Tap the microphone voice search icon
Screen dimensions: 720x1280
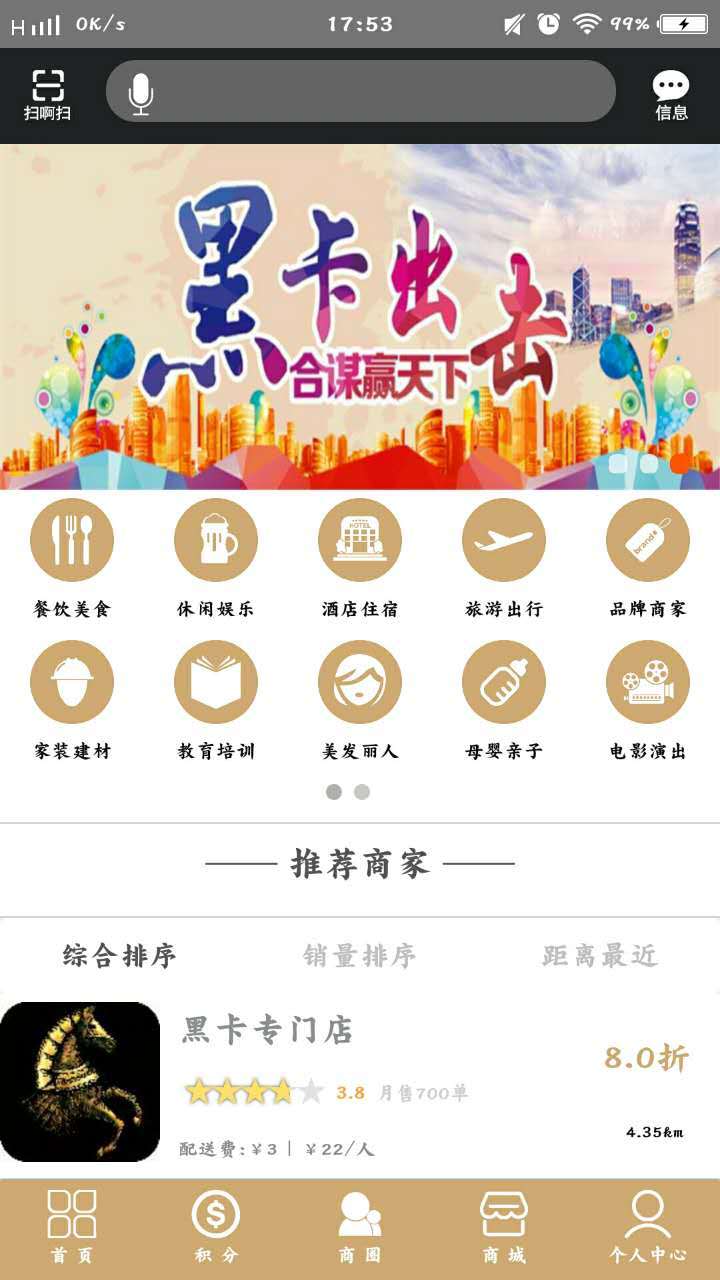click(141, 94)
